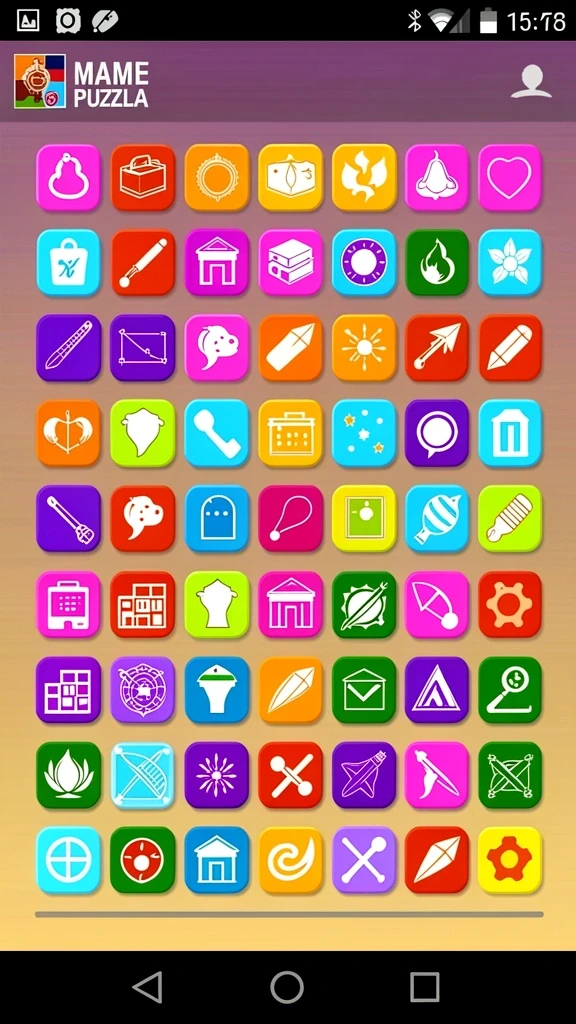The height and width of the screenshot is (1024, 576).
Task: Select the pink umbrella tile
Action: pos(437,604)
